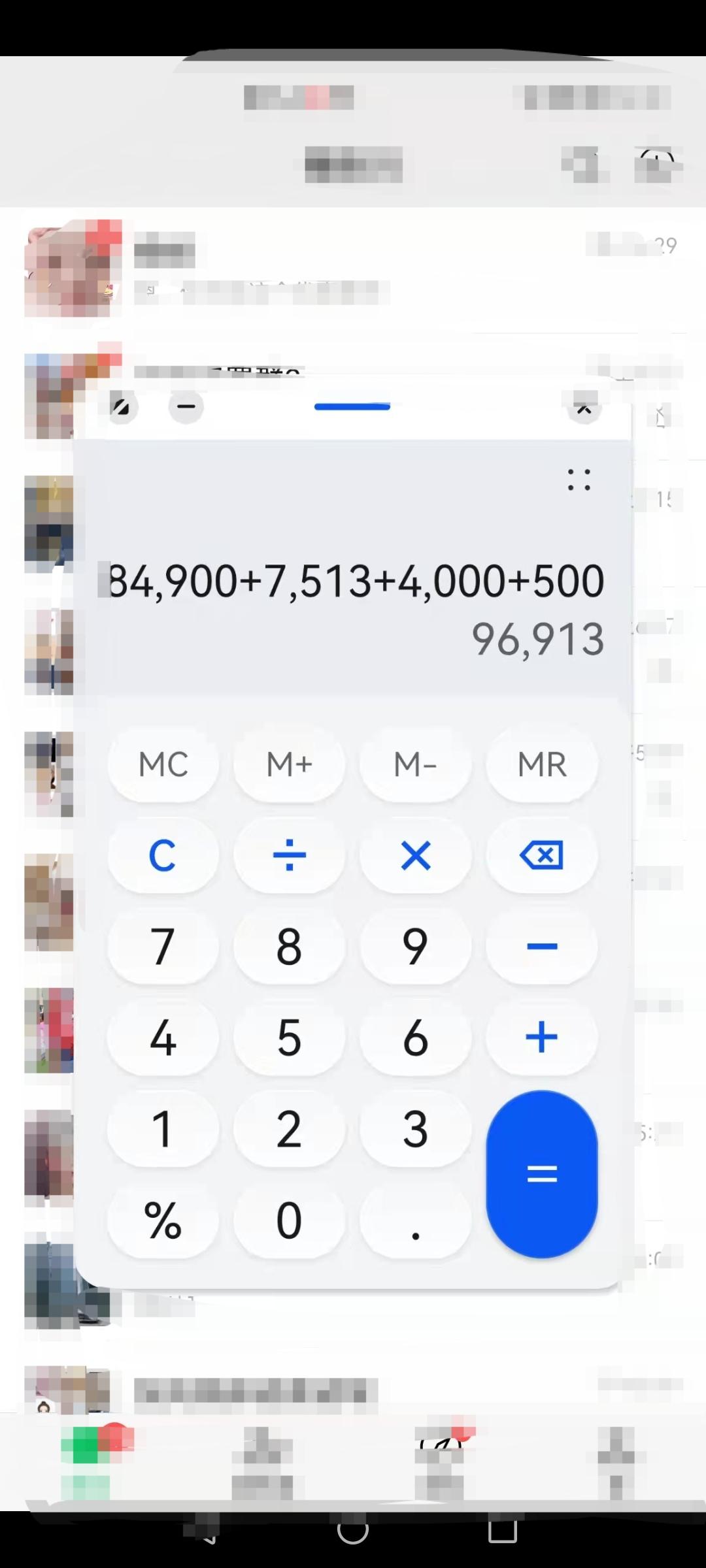Minimize the floating calculator window
The image size is (706, 1568).
(x=186, y=407)
